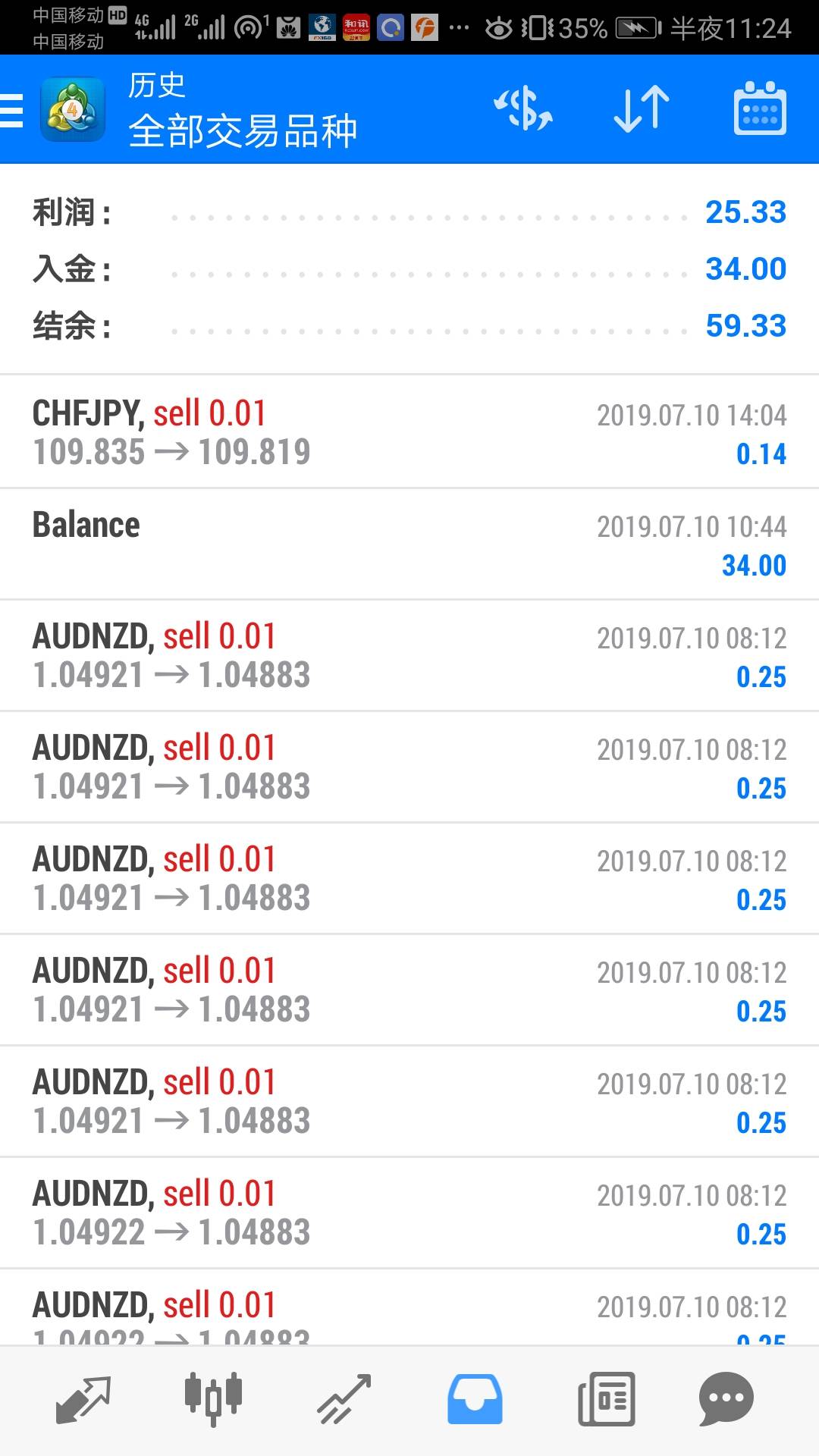819x1456 pixels.
Task: Switch to the Trade tab
Action: coord(344,1400)
